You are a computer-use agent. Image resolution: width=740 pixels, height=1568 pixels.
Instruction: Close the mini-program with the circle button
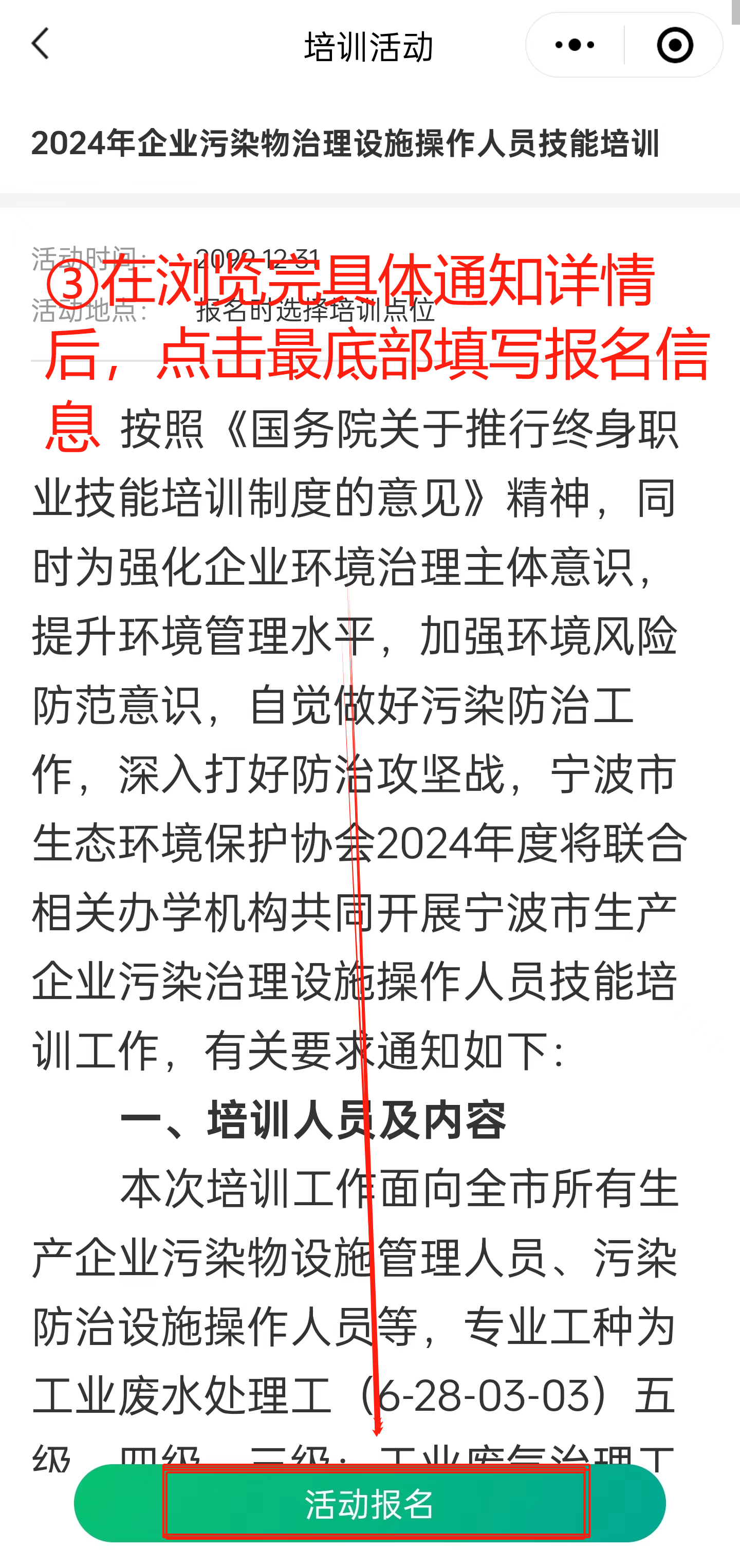(x=674, y=45)
